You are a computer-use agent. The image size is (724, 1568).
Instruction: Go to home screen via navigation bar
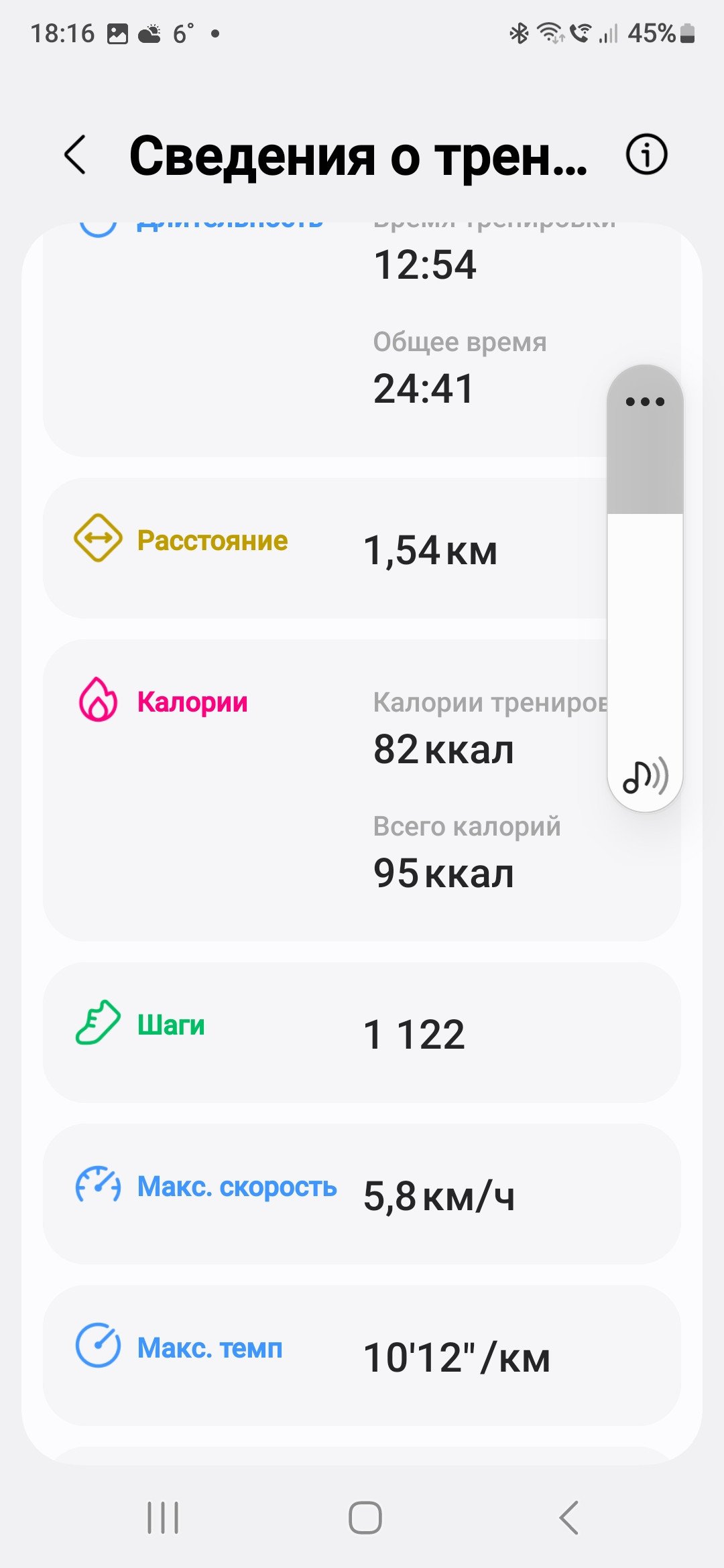(x=365, y=1517)
